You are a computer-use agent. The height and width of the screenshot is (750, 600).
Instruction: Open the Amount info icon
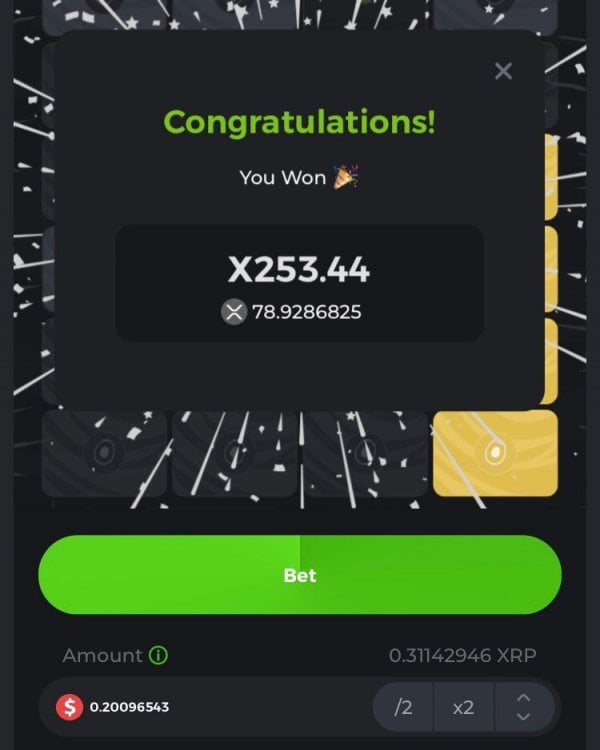(x=158, y=656)
